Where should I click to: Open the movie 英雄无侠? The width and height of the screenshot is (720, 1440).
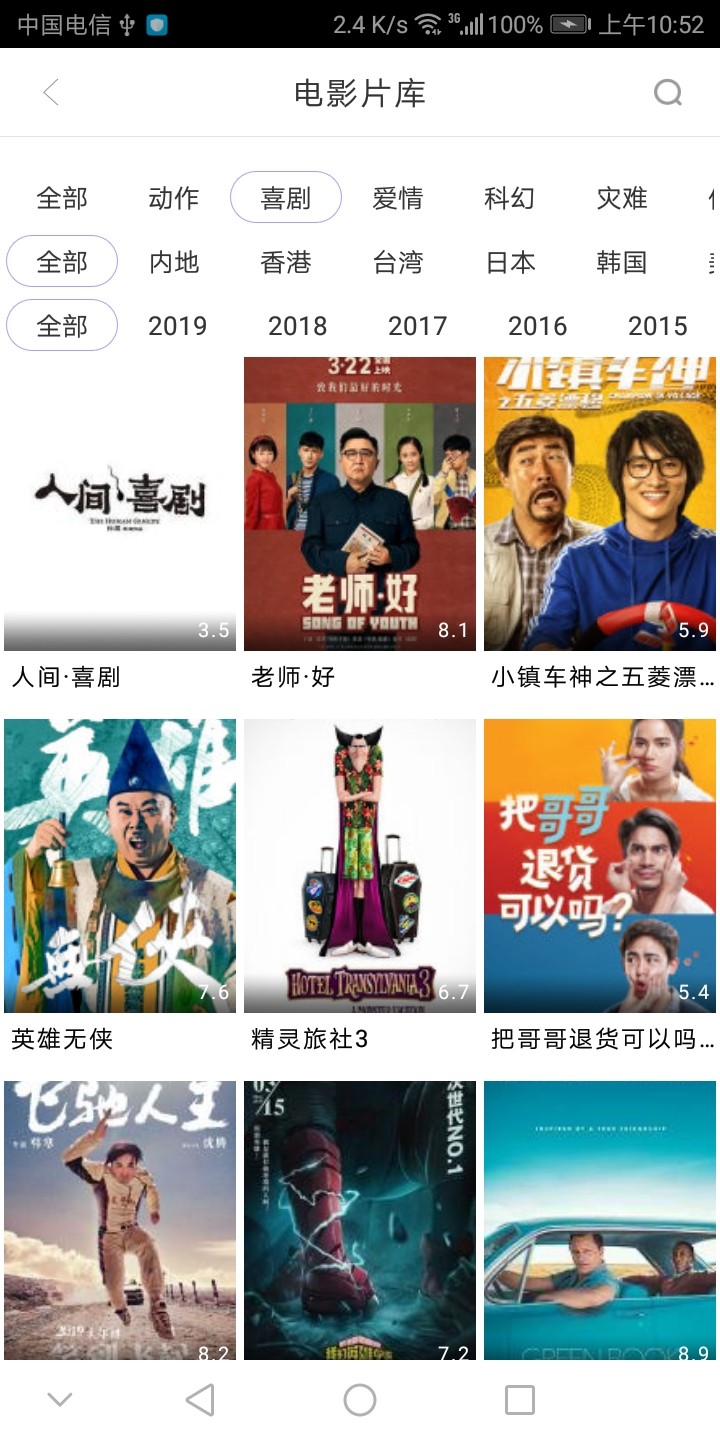tap(120, 867)
